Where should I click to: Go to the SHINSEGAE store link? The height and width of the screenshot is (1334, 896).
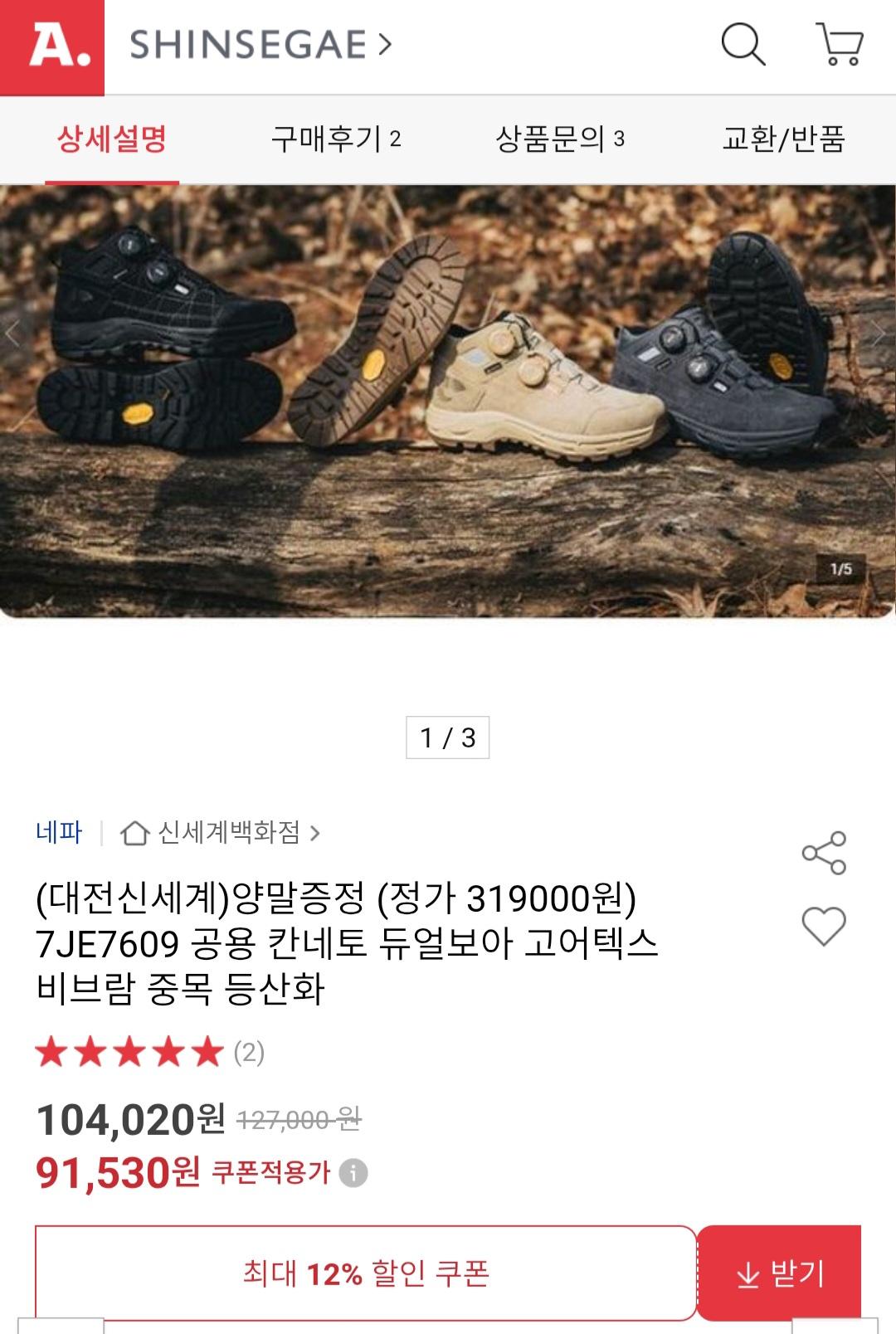(260, 45)
